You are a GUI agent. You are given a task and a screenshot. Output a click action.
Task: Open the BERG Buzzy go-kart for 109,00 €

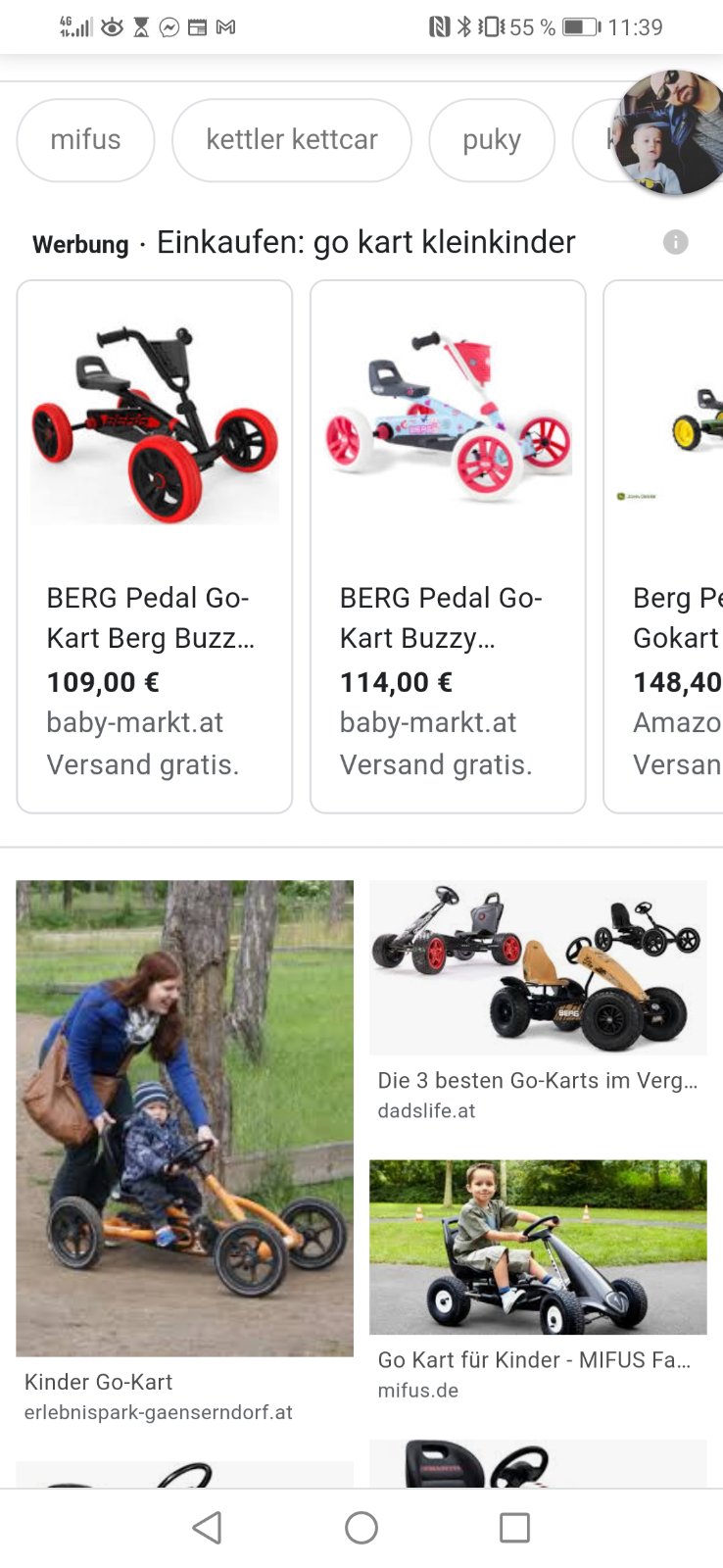(x=154, y=546)
